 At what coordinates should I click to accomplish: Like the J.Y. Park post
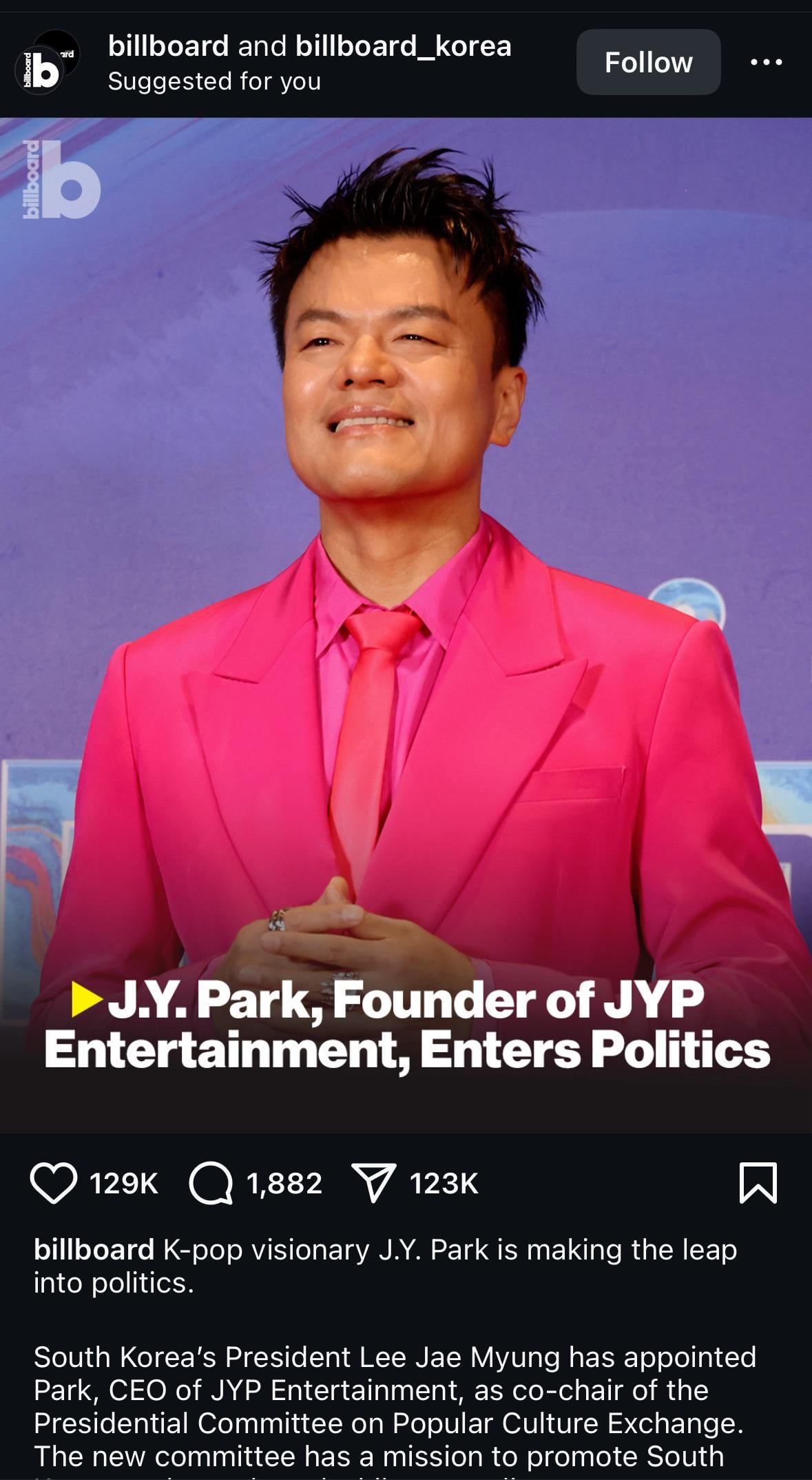click(x=54, y=1182)
